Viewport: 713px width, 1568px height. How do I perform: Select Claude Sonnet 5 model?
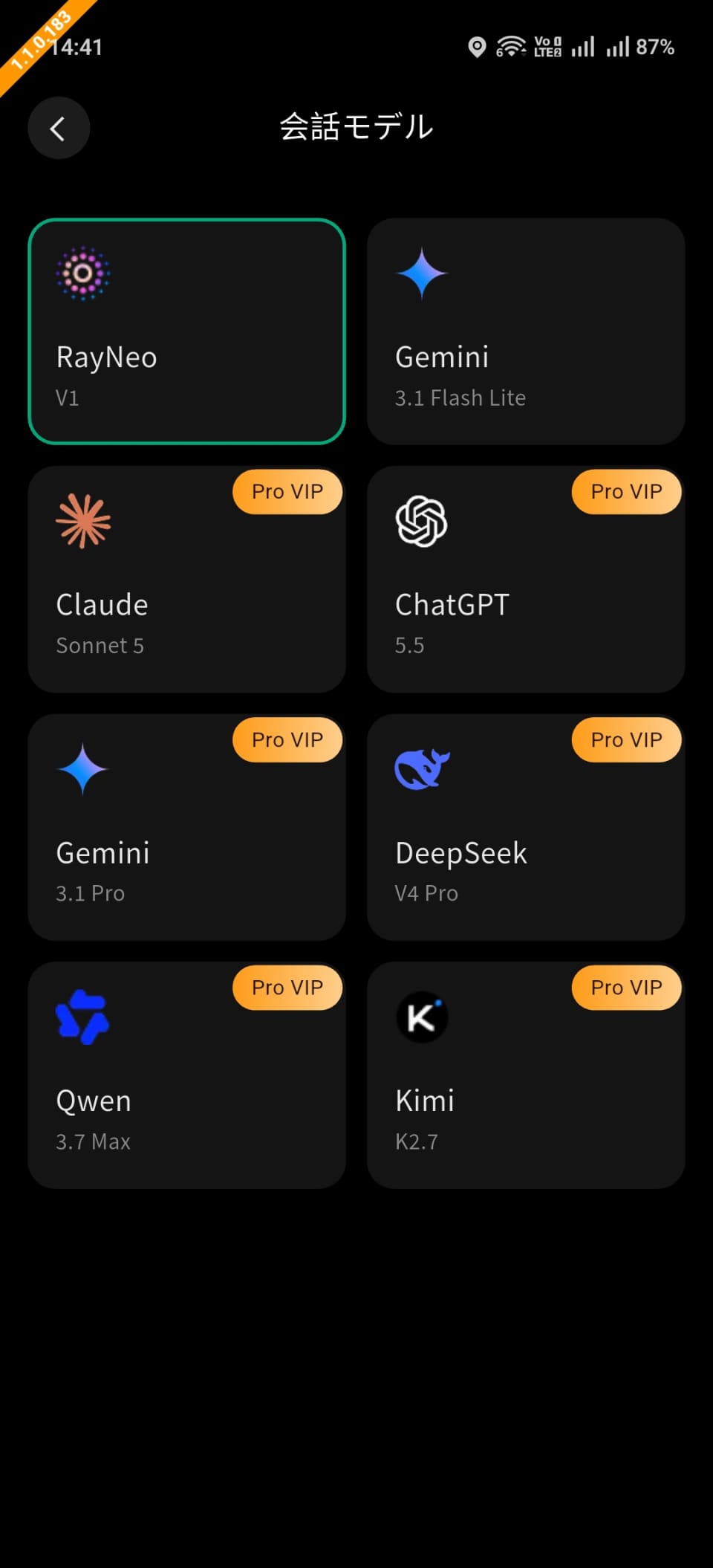(x=186, y=580)
